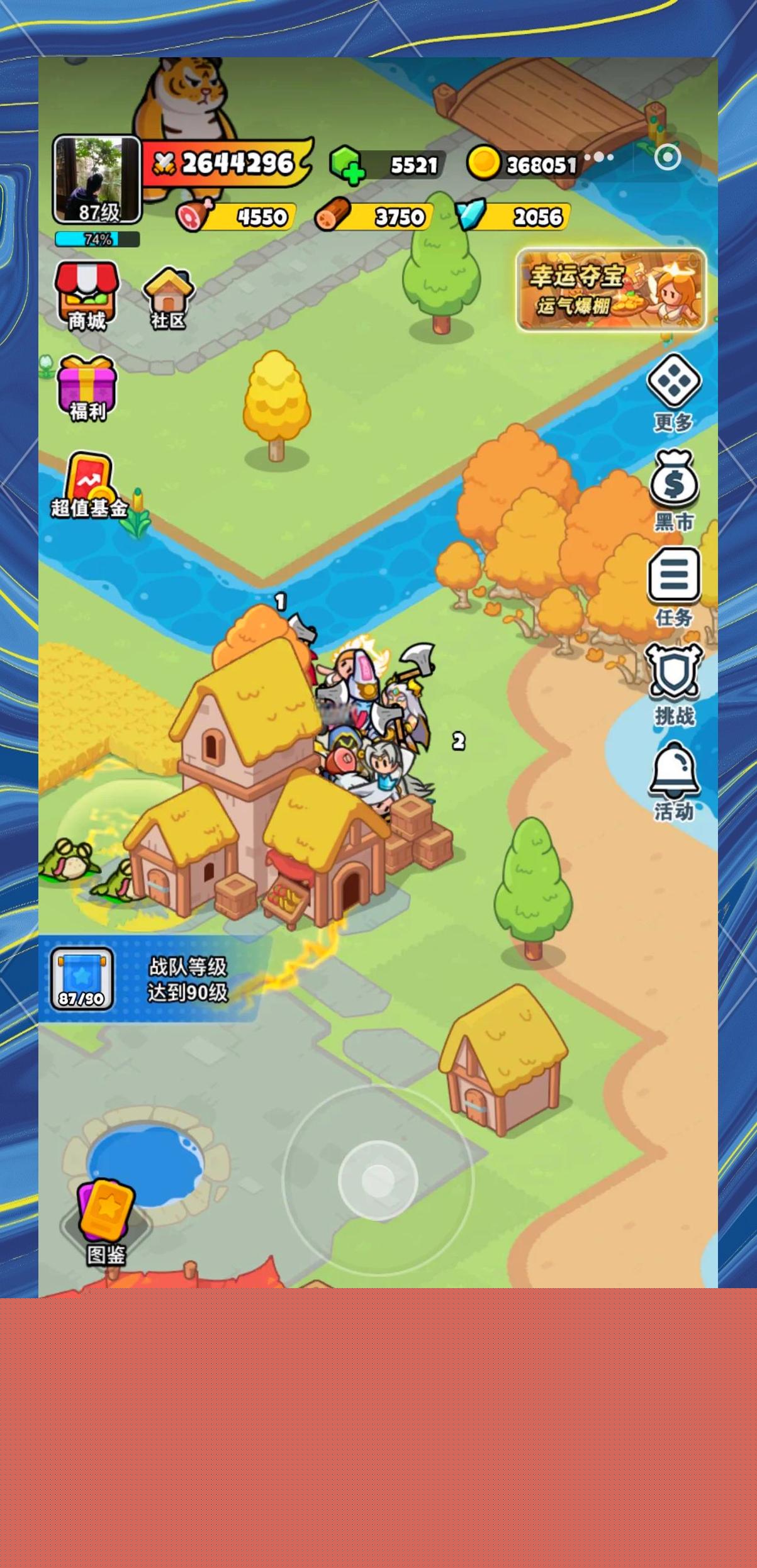Open the 商城 shop
757x1568 pixels.
point(87,296)
